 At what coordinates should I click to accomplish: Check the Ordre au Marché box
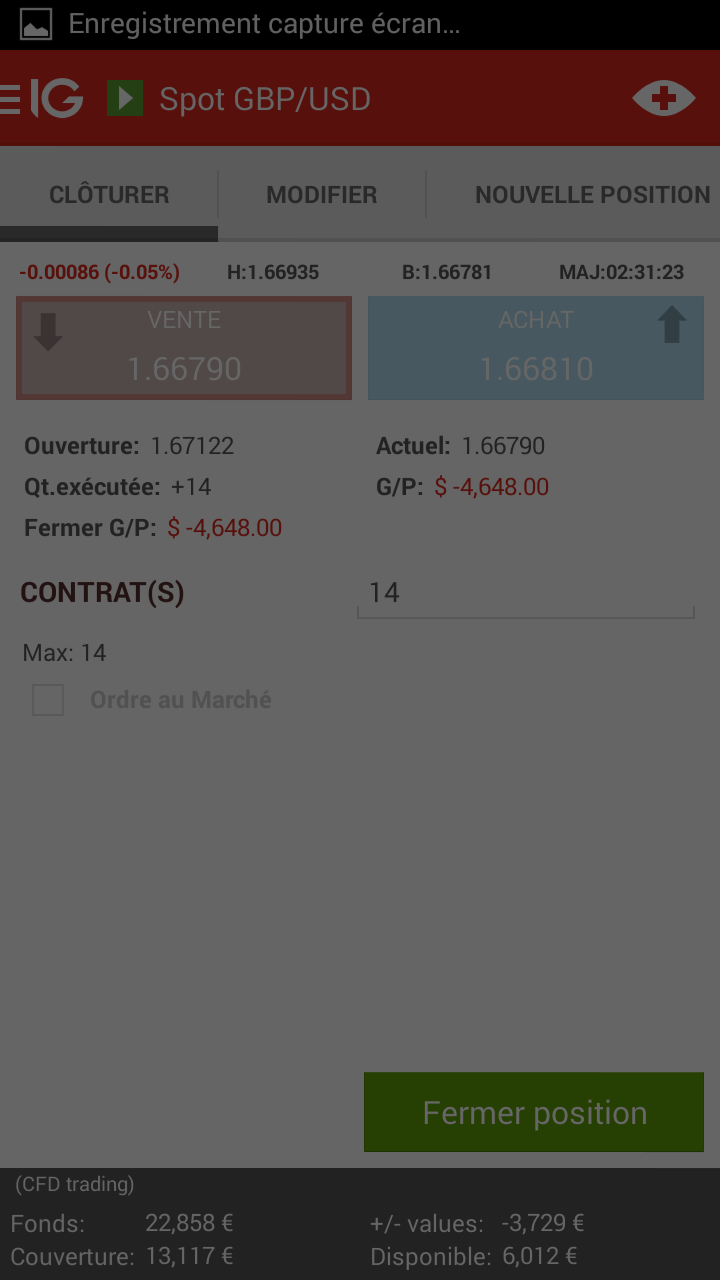48,700
